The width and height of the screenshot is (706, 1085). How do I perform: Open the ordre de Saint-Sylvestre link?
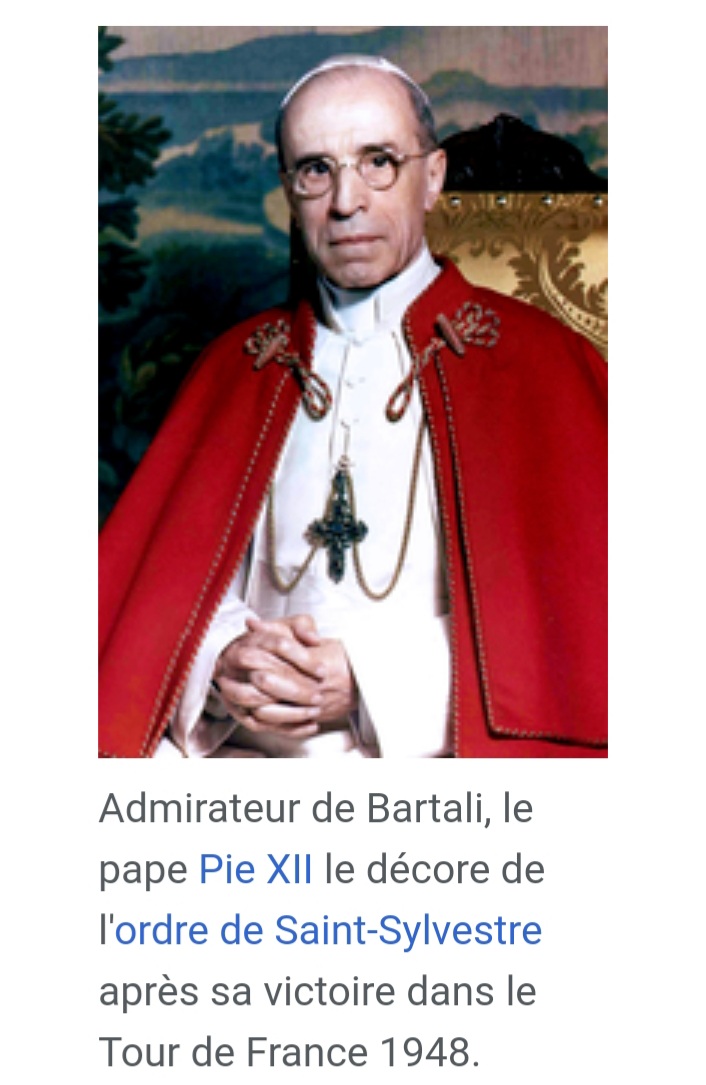[x=328, y=931]
